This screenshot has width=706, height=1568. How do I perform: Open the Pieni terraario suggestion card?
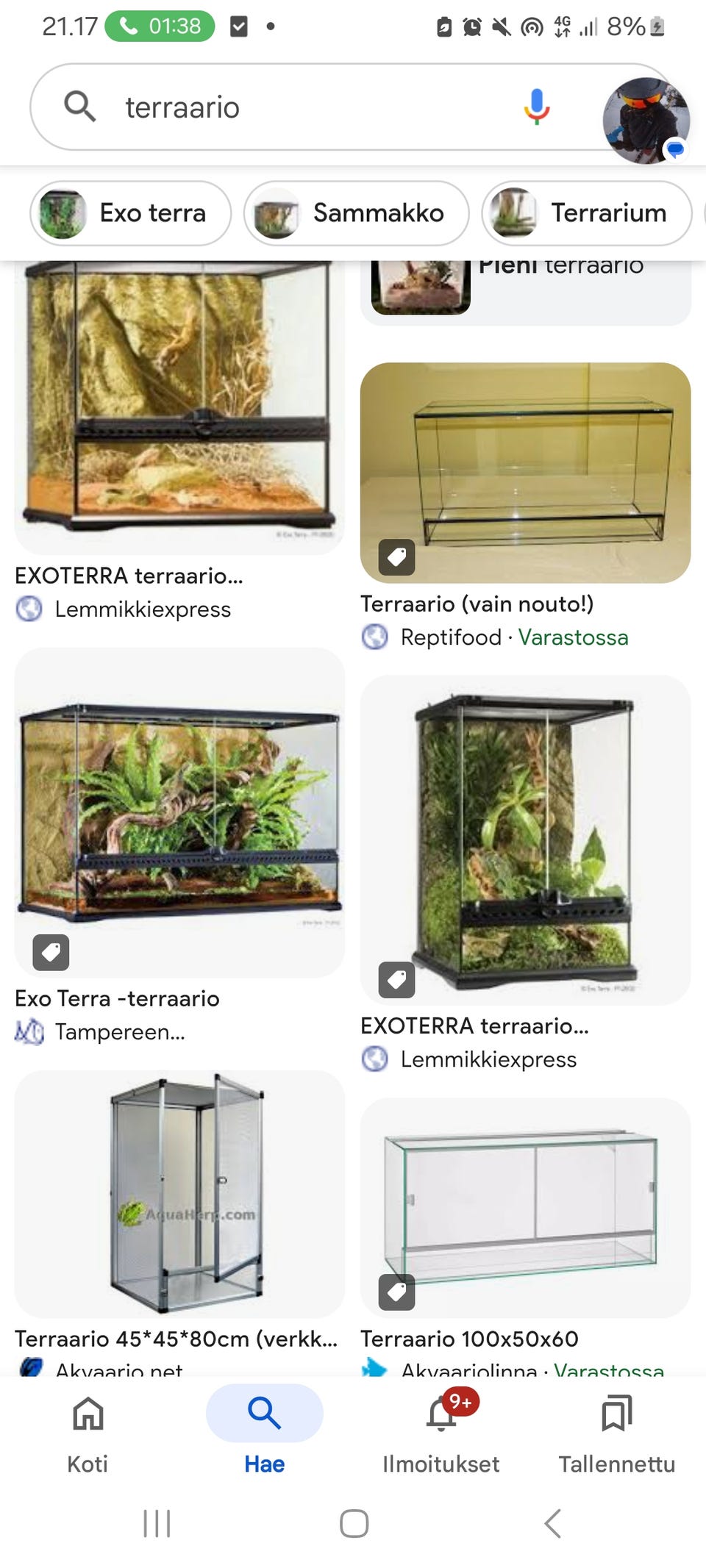click(x=525, y=290)
